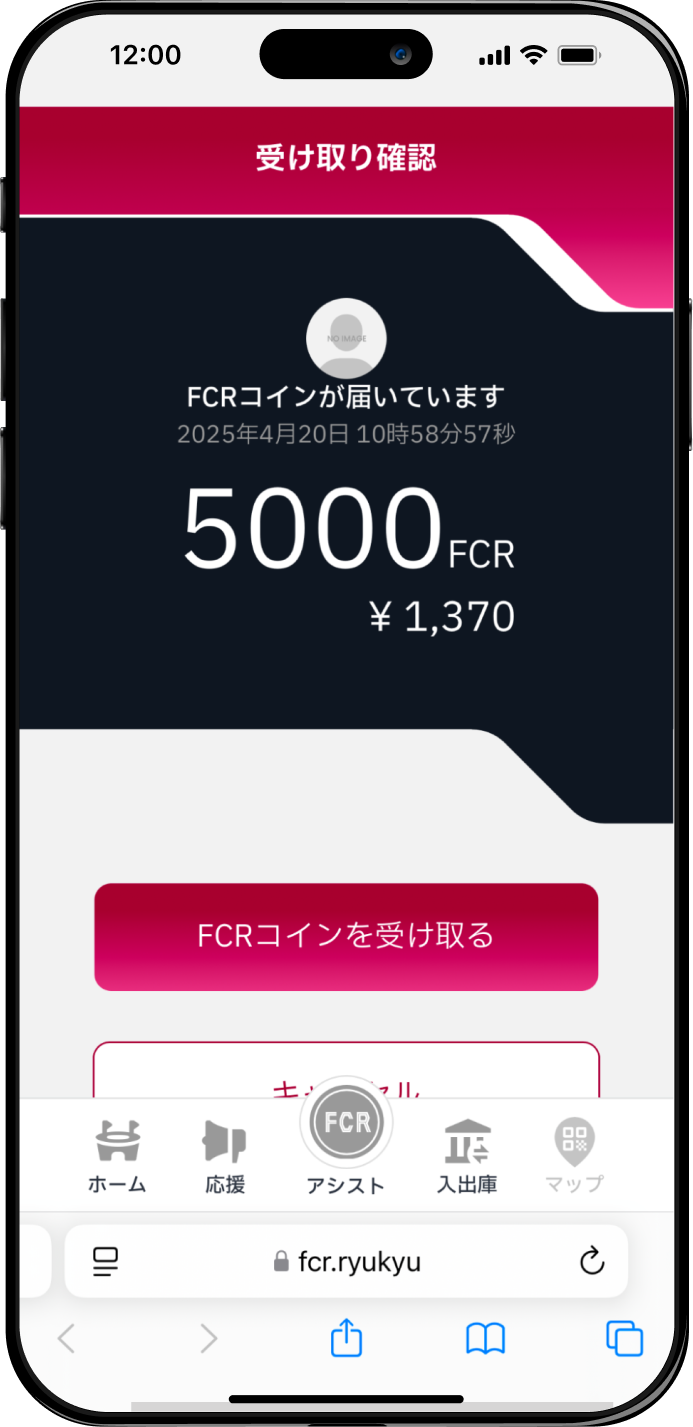The width and height of the screenshot is (693, 1427).
Task: Reload the page
Action: (x=592, y=1261)
